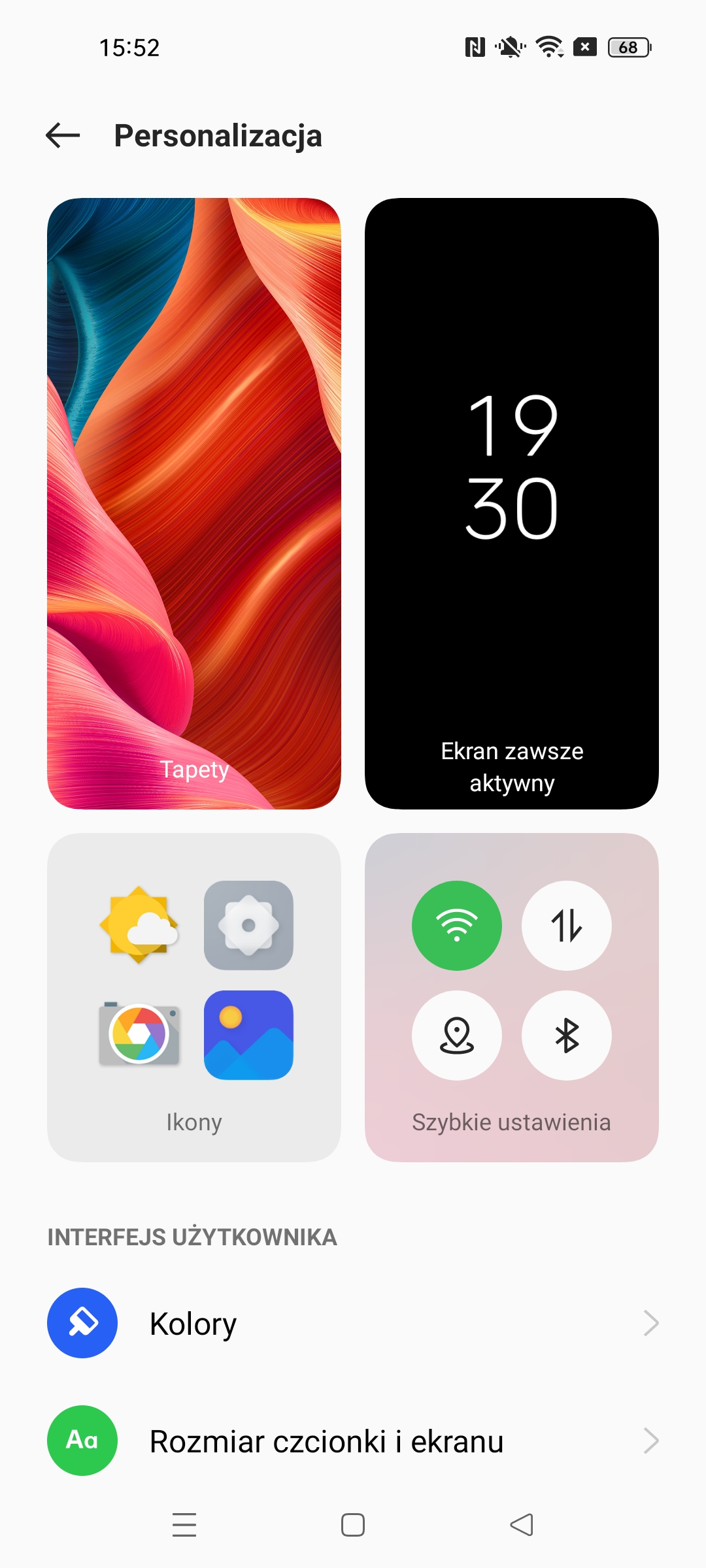The height and width of the screenshot is (1568, 706).
Task: Open Rozmiar czcionki i ekranu
Action: (x=353, y=1441)
